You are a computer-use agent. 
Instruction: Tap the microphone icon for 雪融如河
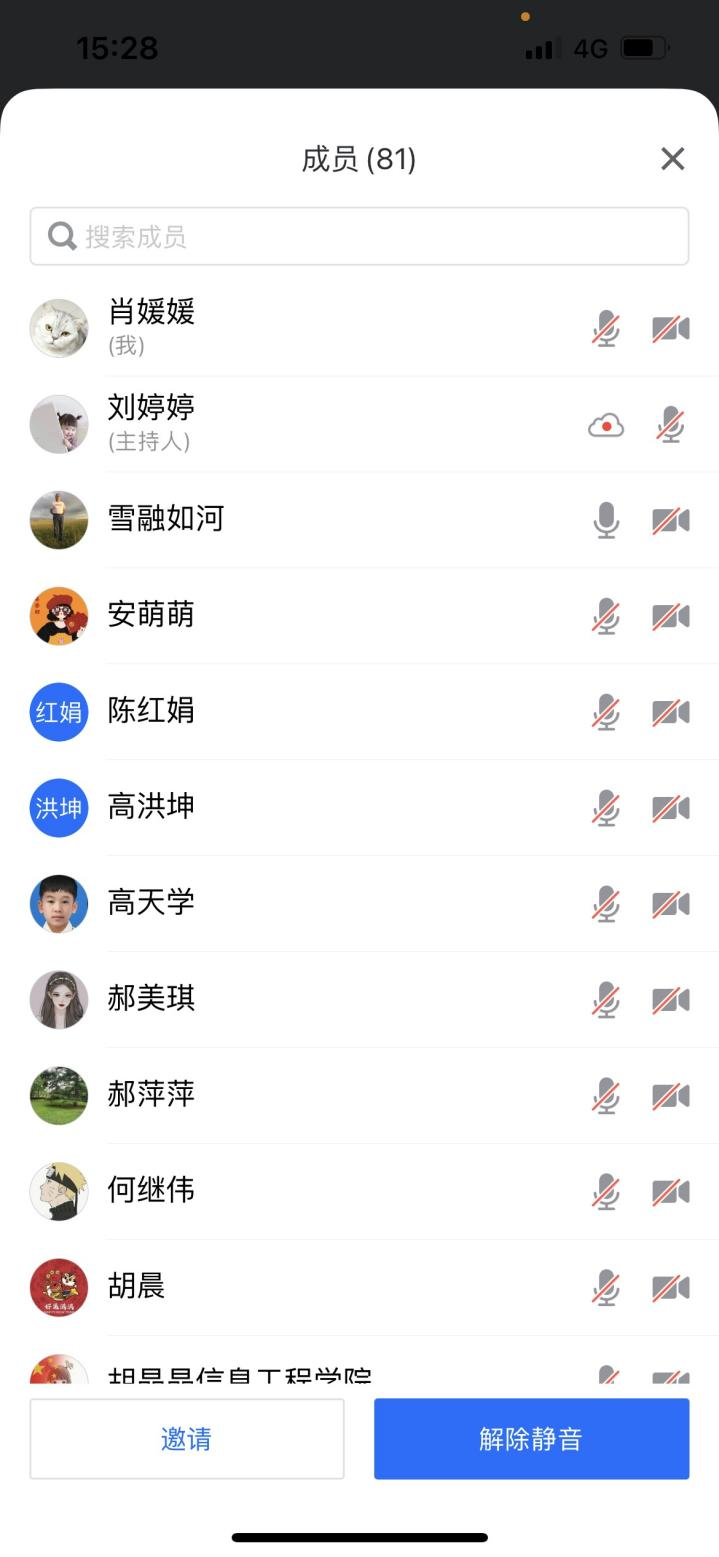pyautogui.click(x=606, y=520)
